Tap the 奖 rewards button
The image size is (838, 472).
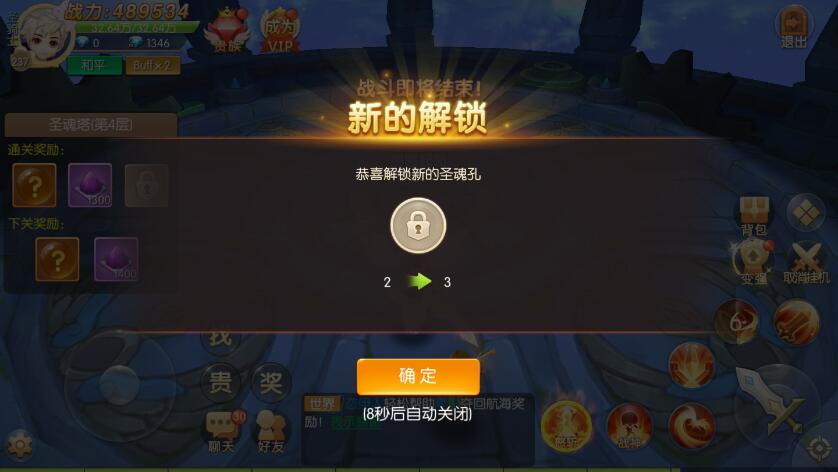point(271,381)
